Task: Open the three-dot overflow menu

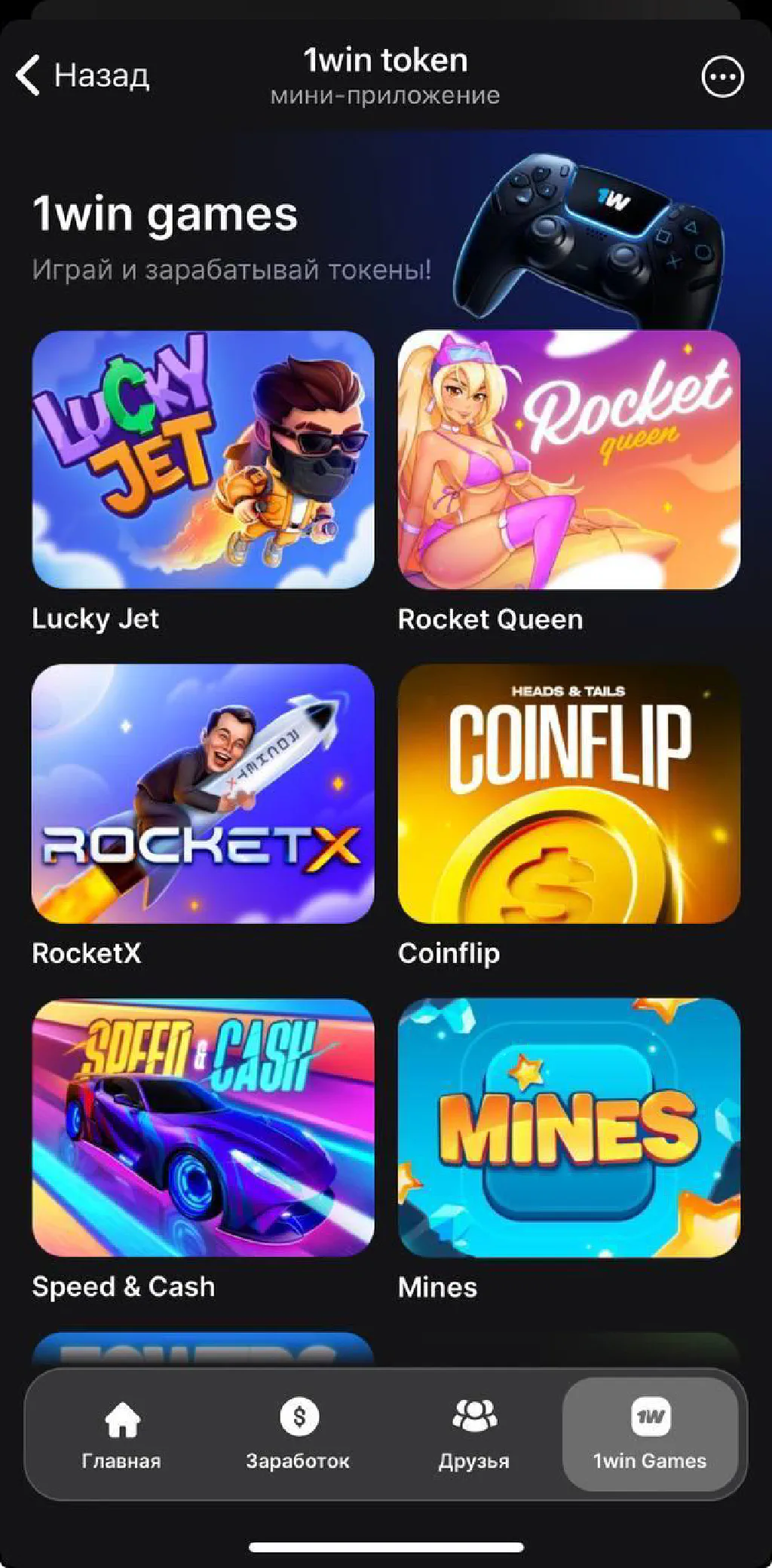Action: [722, 77]
